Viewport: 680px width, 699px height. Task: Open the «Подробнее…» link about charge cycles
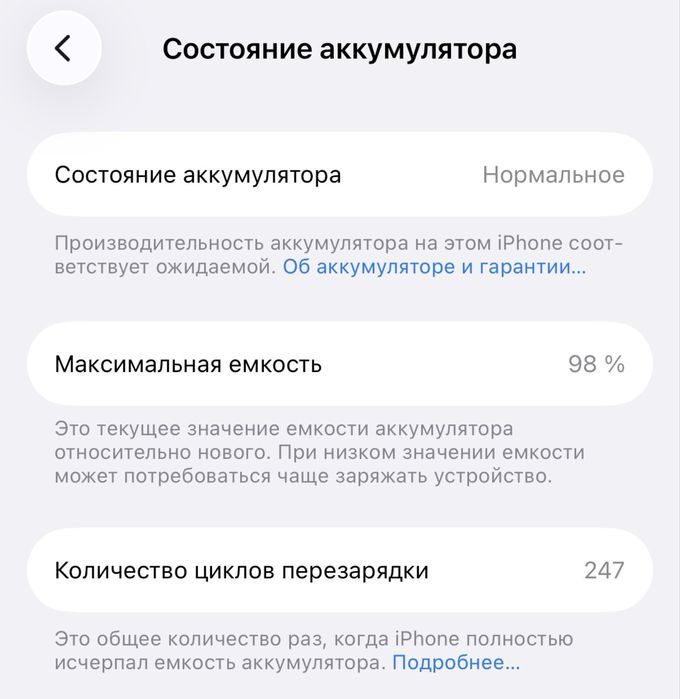(x=455, y=663)
